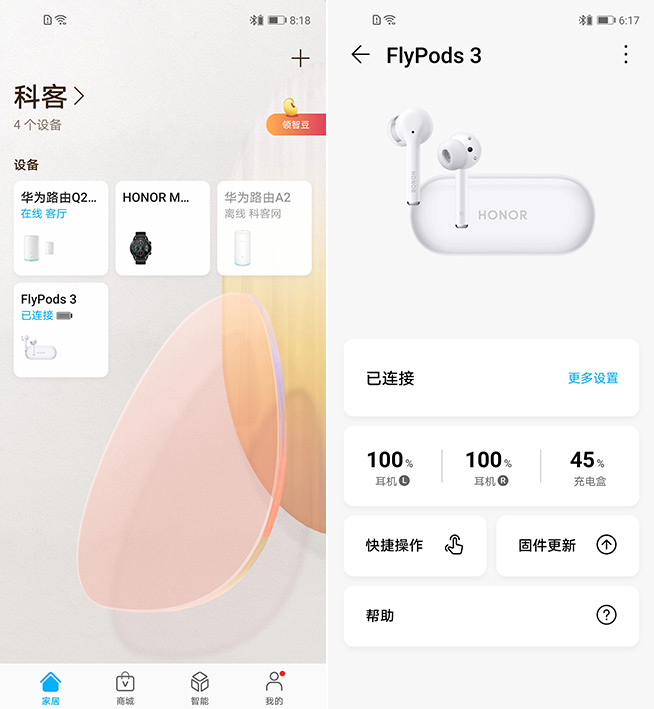
Task: Switch to the 商城 tab
Action: 125,687
